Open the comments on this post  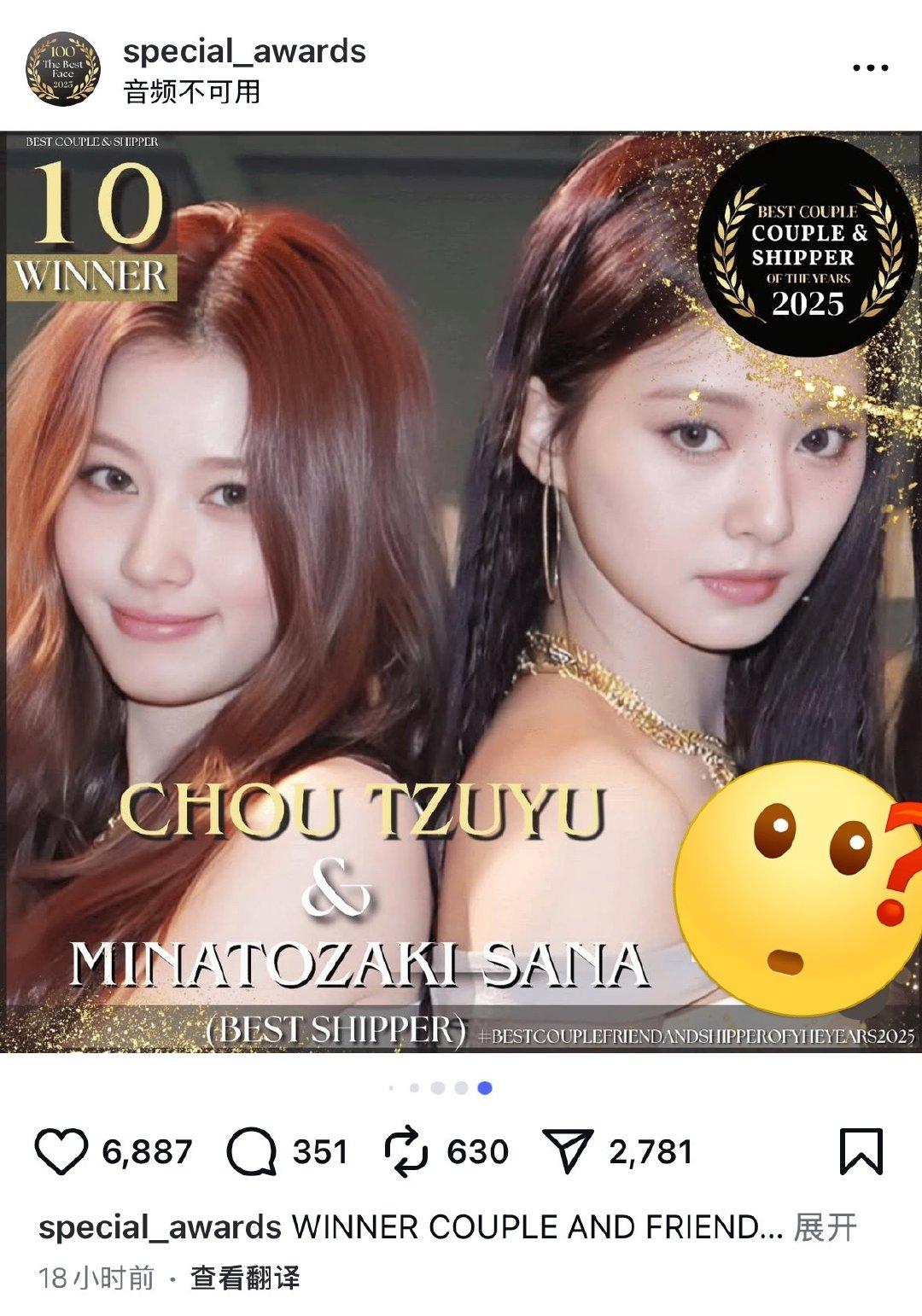click(x=251, y=1151)
